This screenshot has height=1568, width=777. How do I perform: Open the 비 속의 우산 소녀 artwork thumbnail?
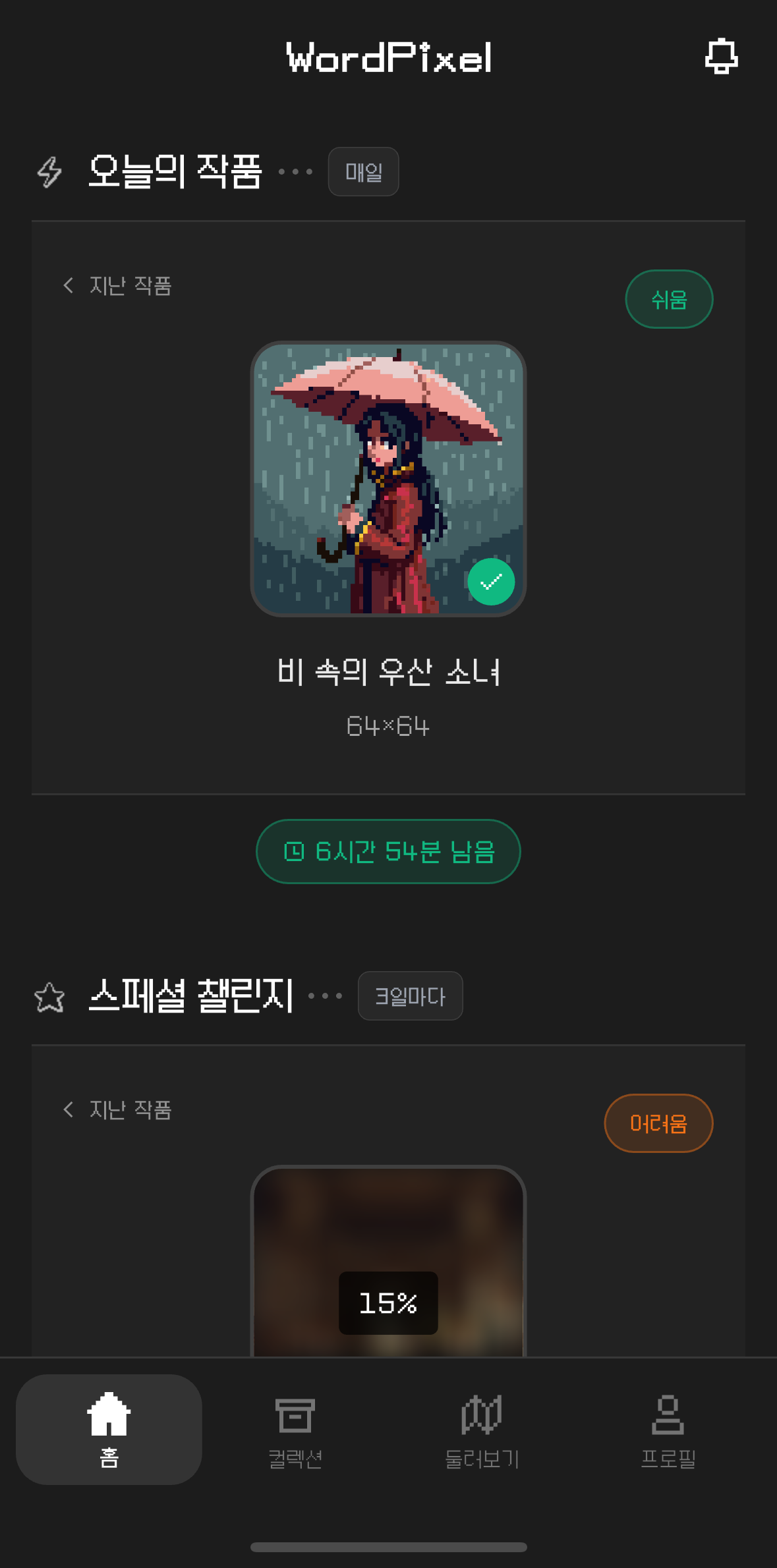point(388,478)
